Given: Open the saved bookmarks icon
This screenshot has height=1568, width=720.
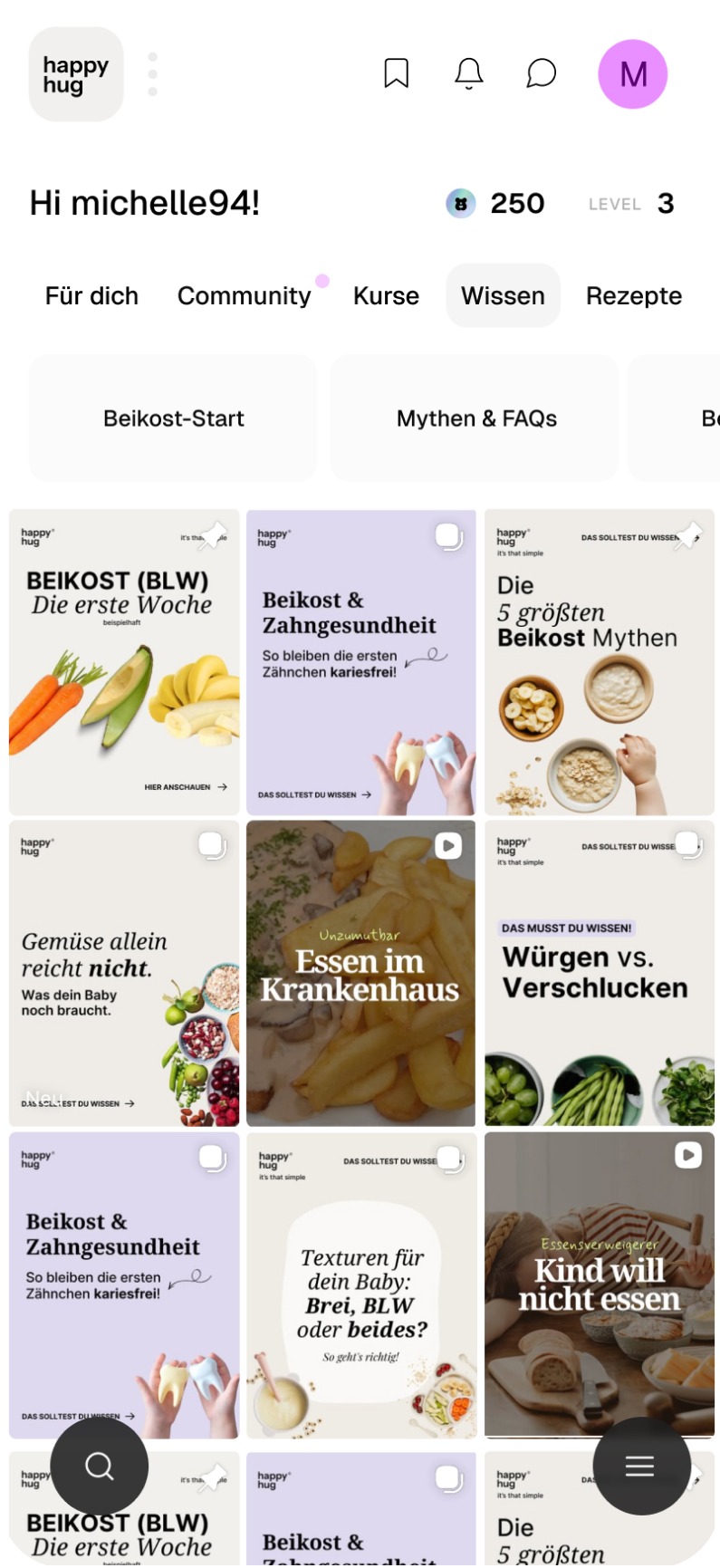Looking at the screenshot, I should [x=396, y=74].
